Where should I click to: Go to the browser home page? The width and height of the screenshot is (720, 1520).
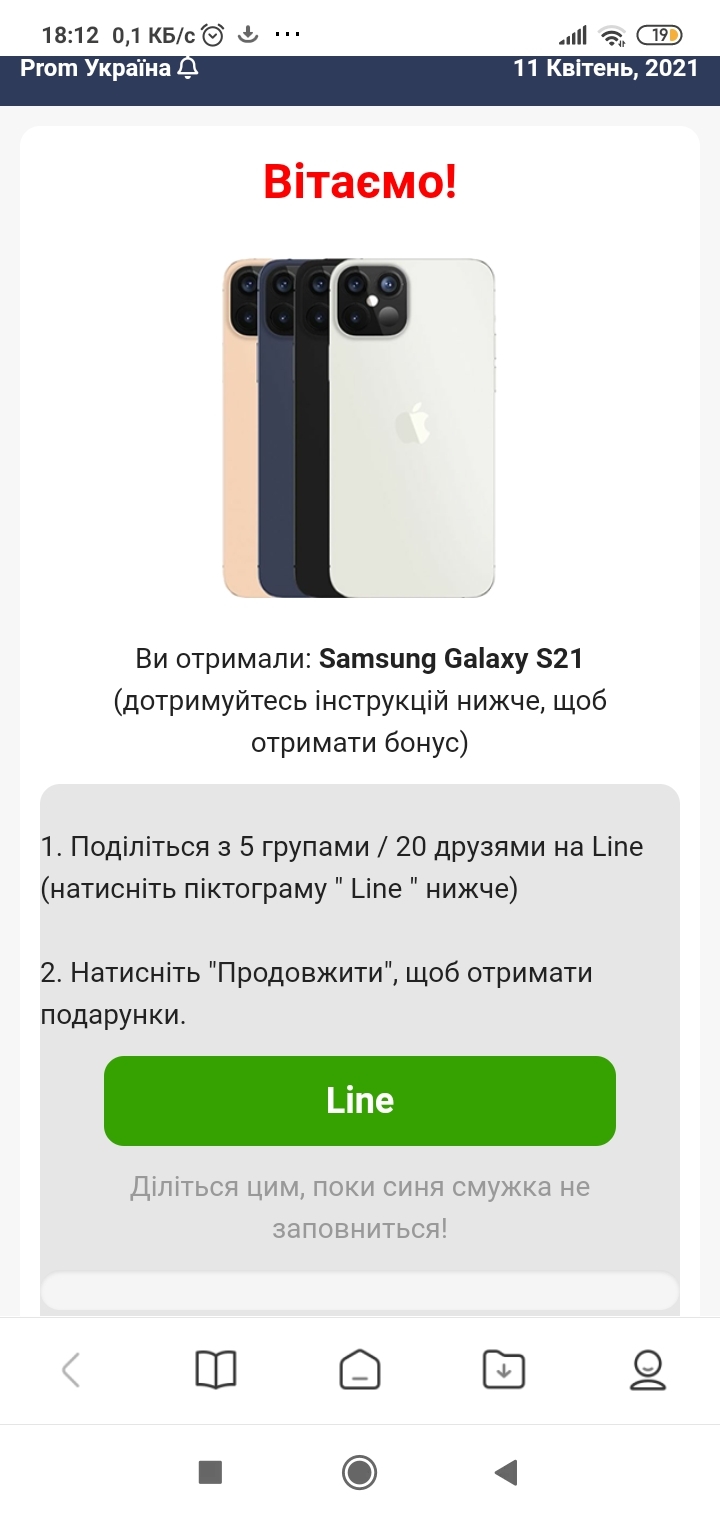pos(360,1369)
